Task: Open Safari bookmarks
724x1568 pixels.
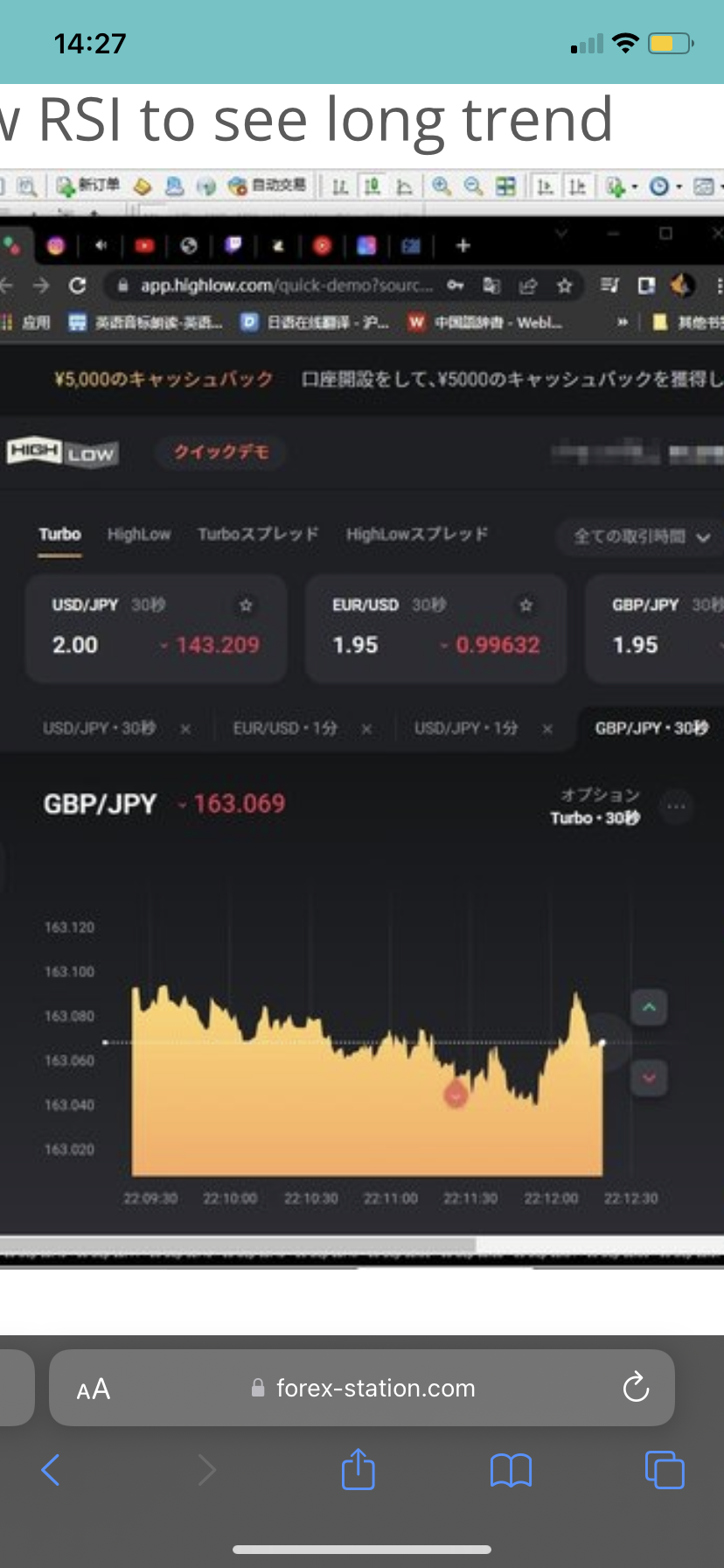Action: [x=511, y=1470]
